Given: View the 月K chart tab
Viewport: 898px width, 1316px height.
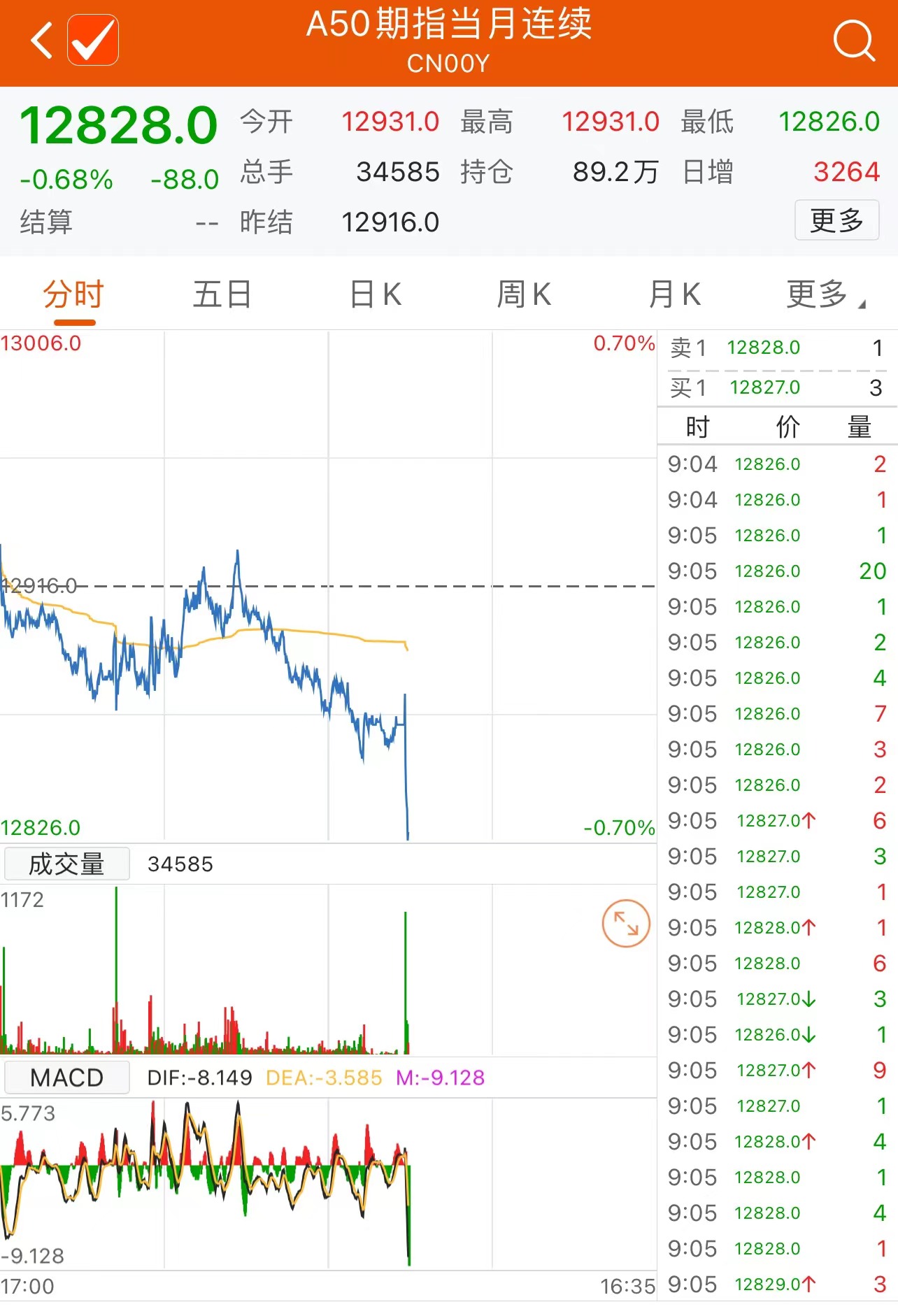Looking at the screenshot, I should [x=674, y=294].
